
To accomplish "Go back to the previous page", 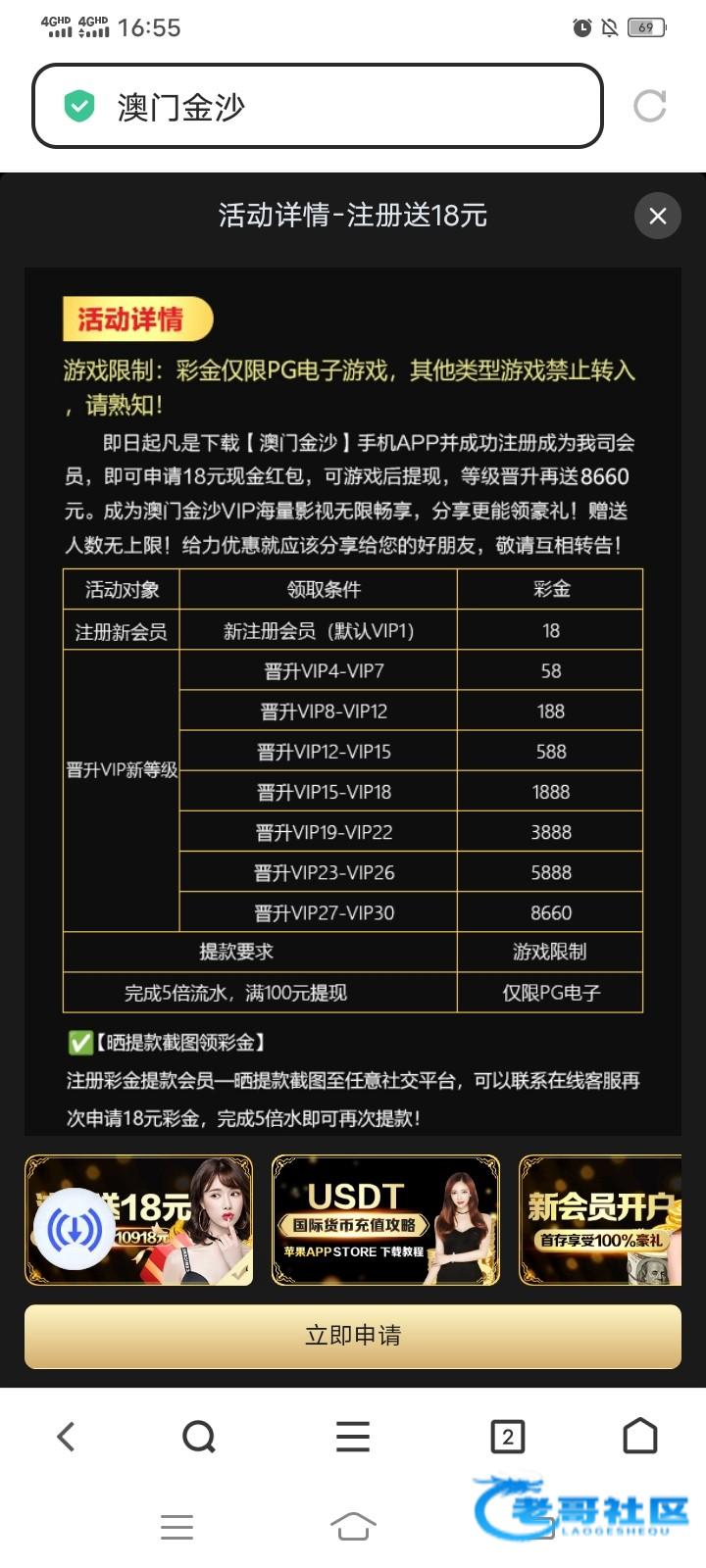I will point(66,1437).
